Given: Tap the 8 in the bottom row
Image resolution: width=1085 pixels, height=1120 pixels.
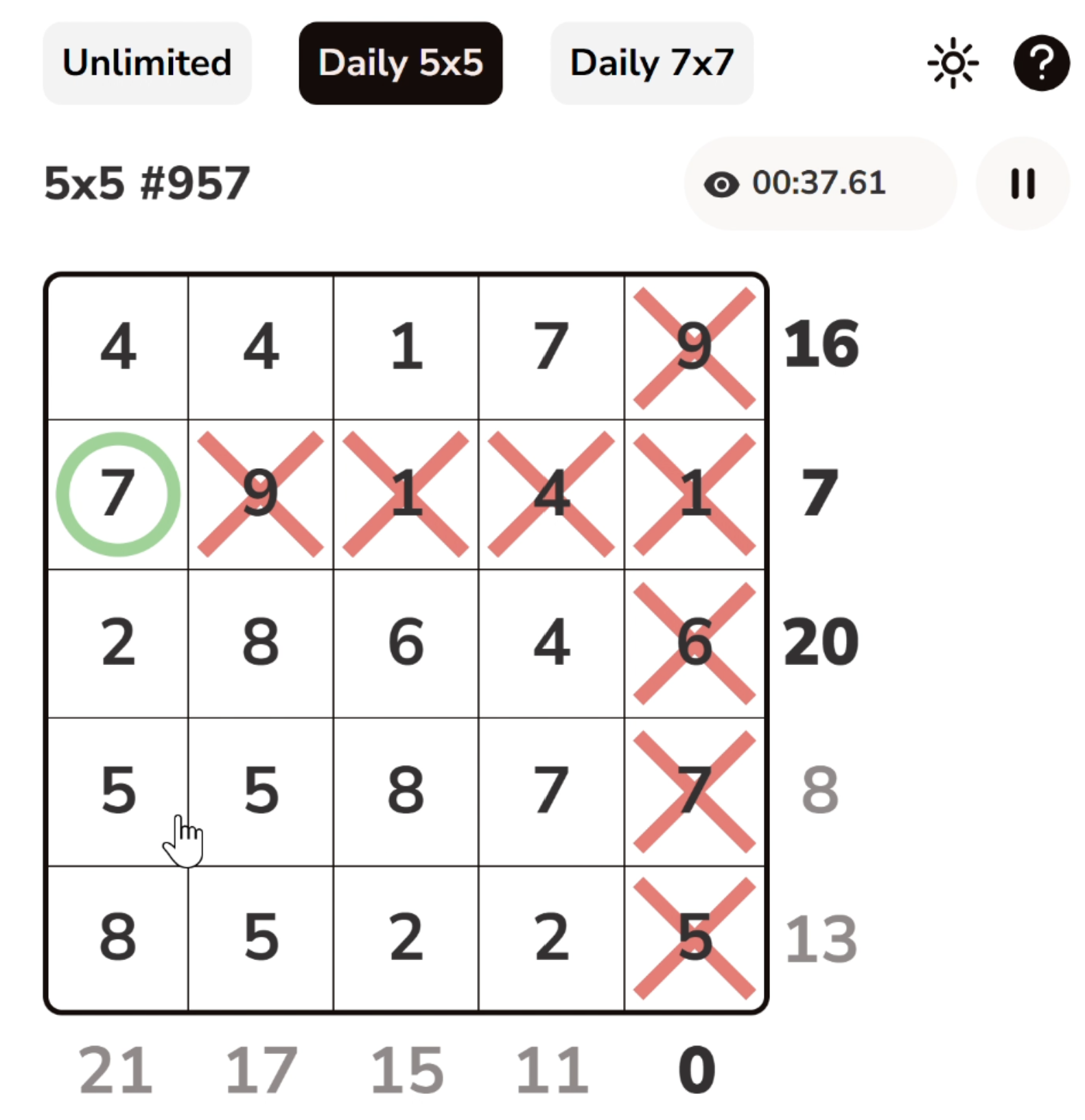Looking at the screenshot, I should pyautogui.click(x=118, y=938).
